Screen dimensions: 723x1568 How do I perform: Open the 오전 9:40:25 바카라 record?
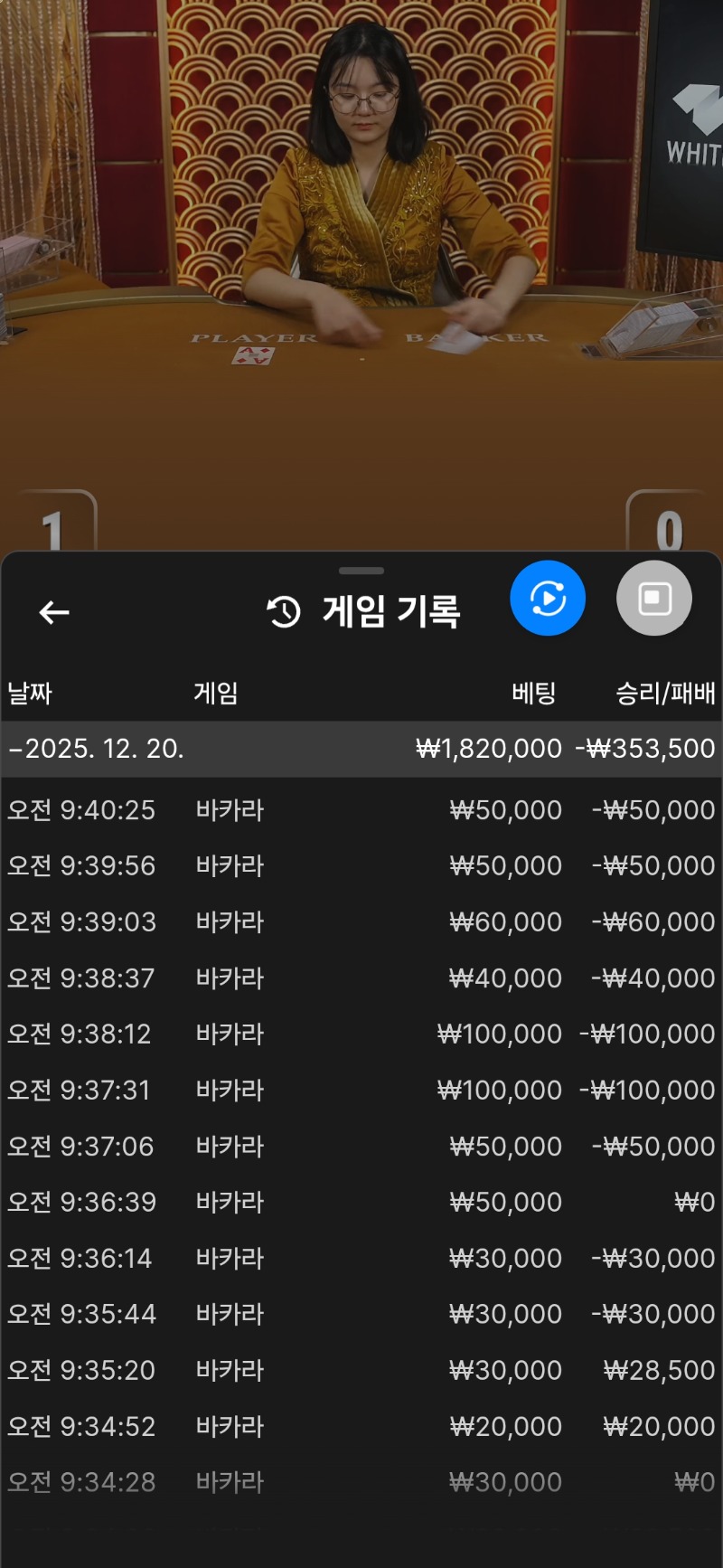pos(361,810)
